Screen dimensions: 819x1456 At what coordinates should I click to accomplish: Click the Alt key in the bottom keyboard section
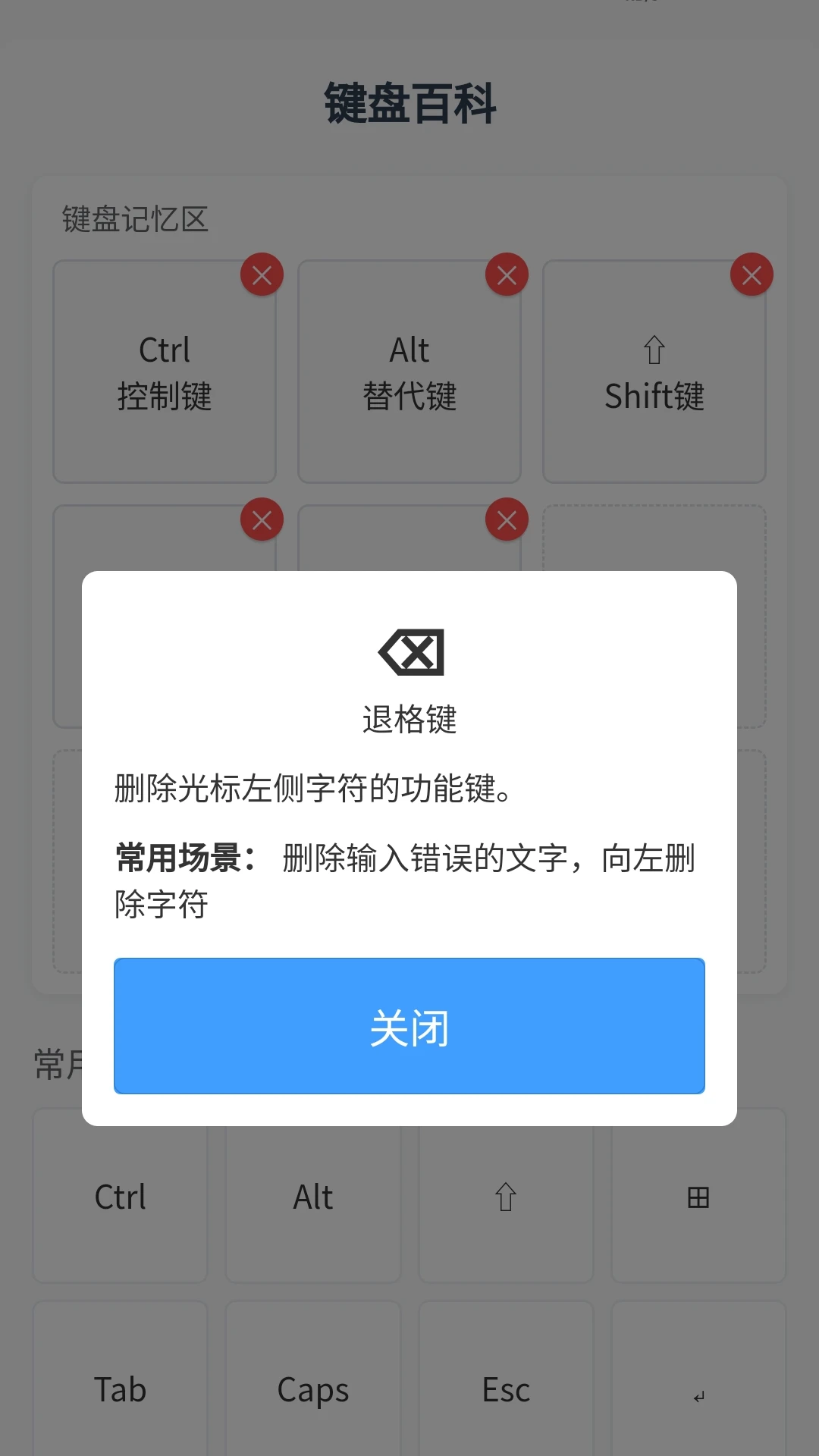312,1197
